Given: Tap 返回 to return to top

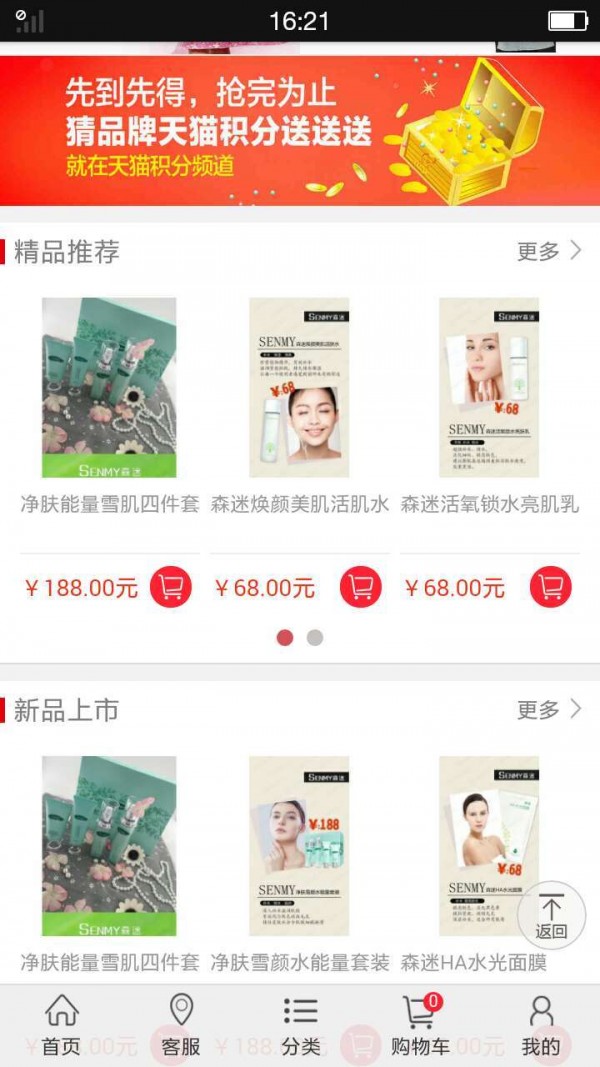Looking at the screenshot, I should (551, 915).
